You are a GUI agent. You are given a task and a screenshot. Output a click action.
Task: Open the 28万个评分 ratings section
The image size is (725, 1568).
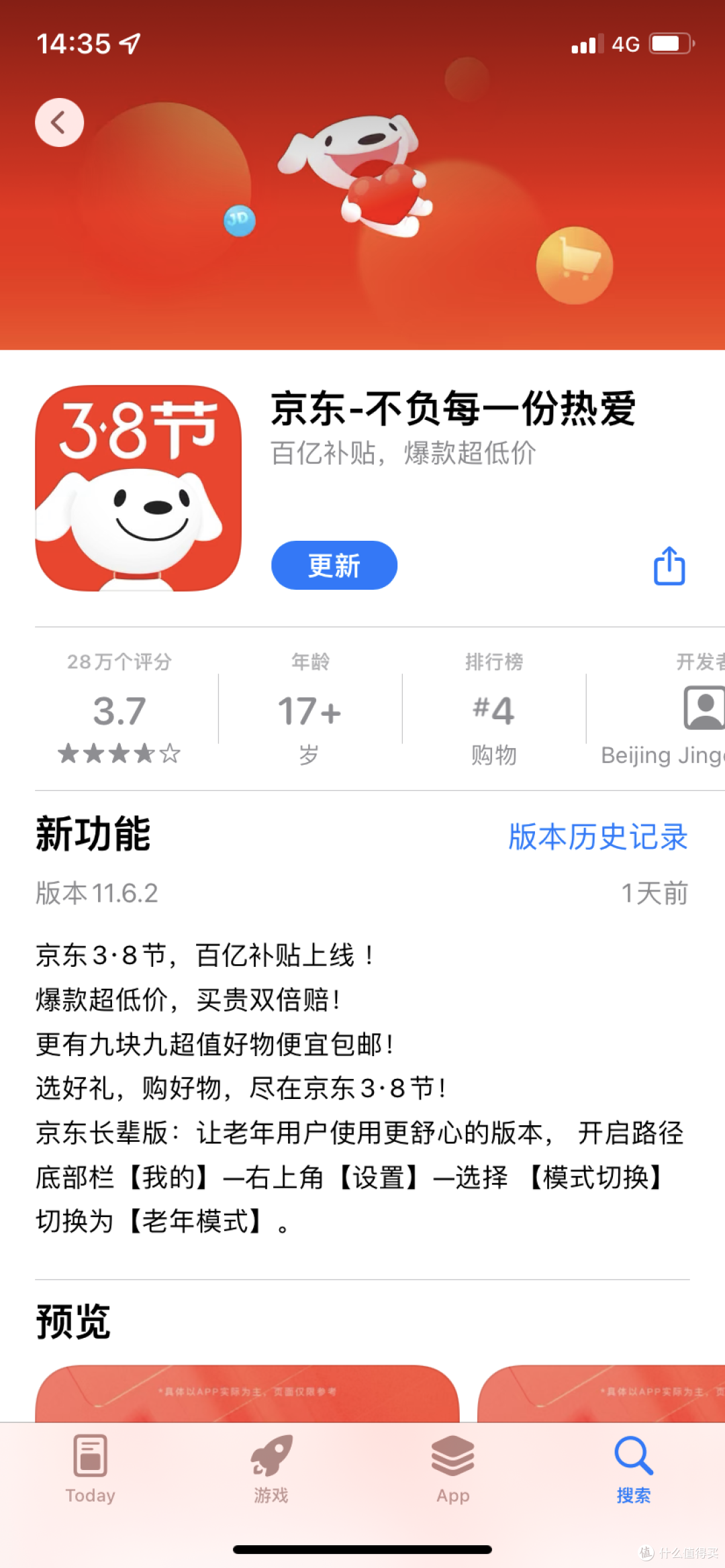119,710
